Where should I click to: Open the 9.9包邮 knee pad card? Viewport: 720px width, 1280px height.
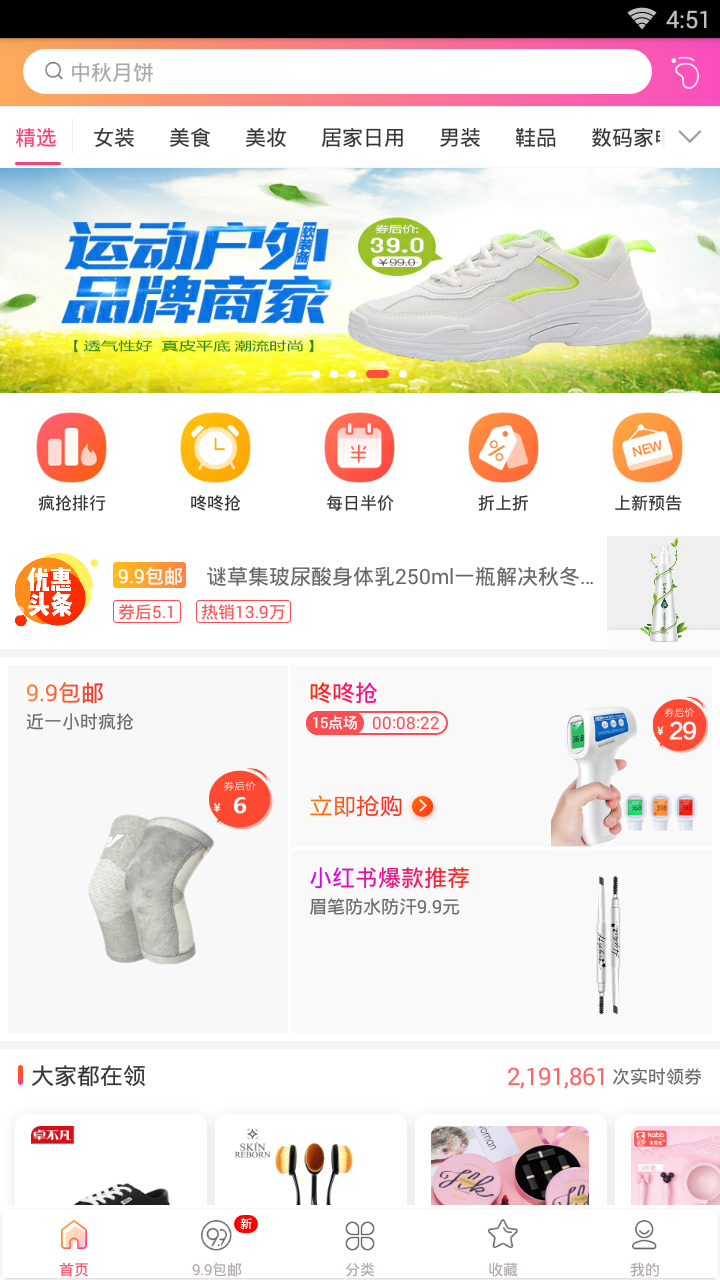[x=148, y=850]
